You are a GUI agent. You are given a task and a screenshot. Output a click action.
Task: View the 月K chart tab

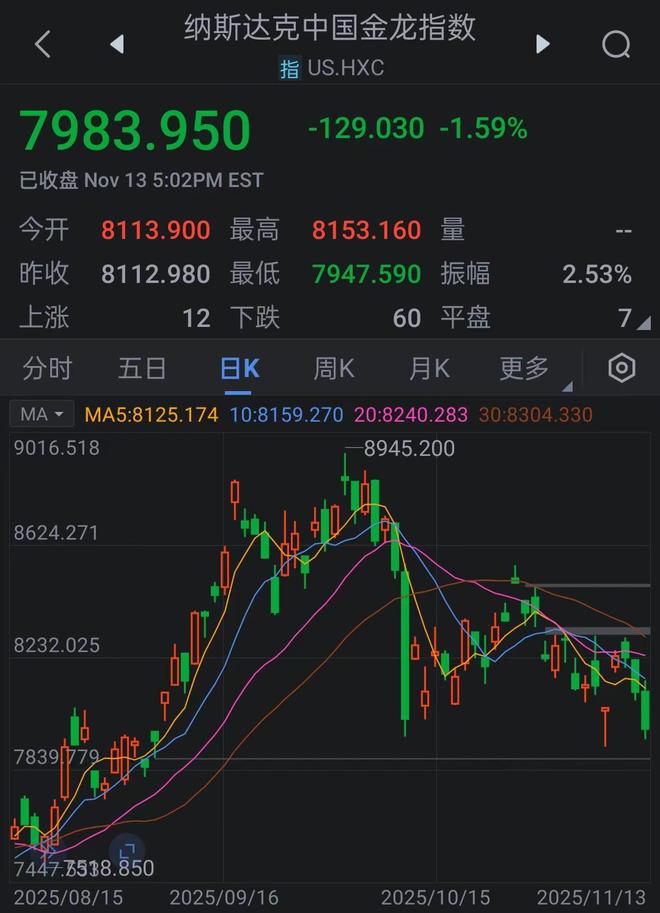click(429, 368)
